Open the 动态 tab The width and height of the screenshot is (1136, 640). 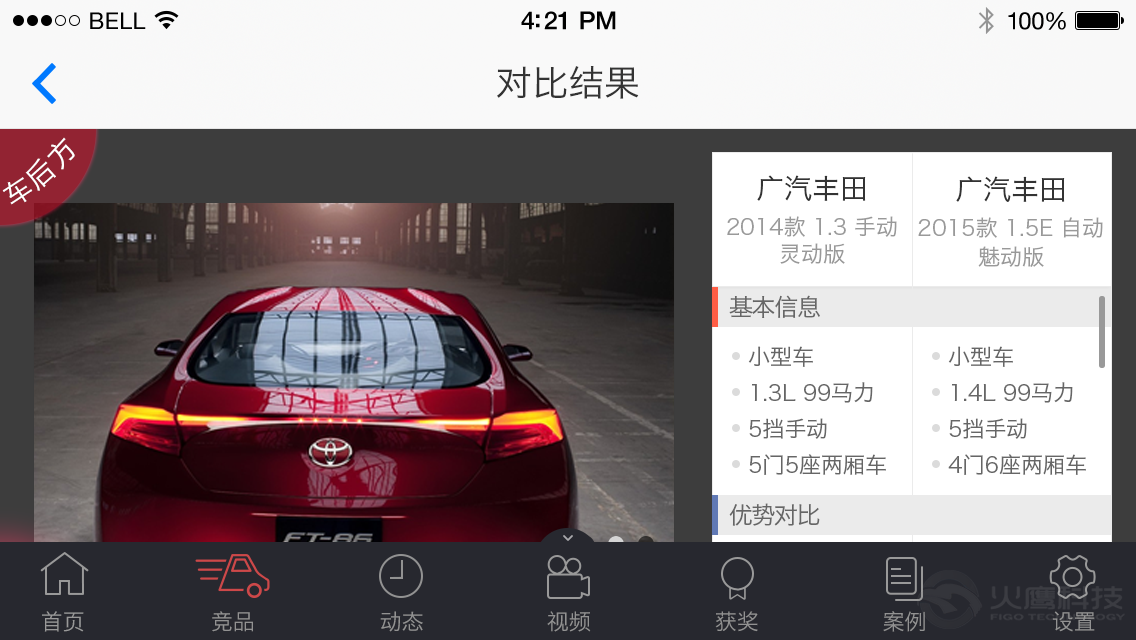point(401,592)
